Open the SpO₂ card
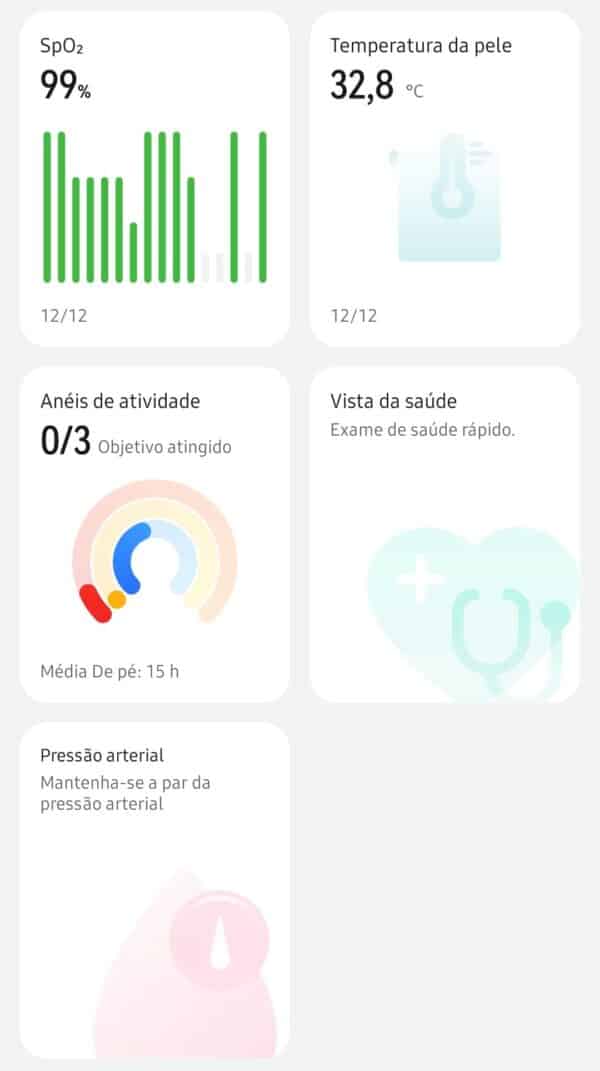Image resolution: width=600 pixels, height=1071 pixels. tap(154, 180)
